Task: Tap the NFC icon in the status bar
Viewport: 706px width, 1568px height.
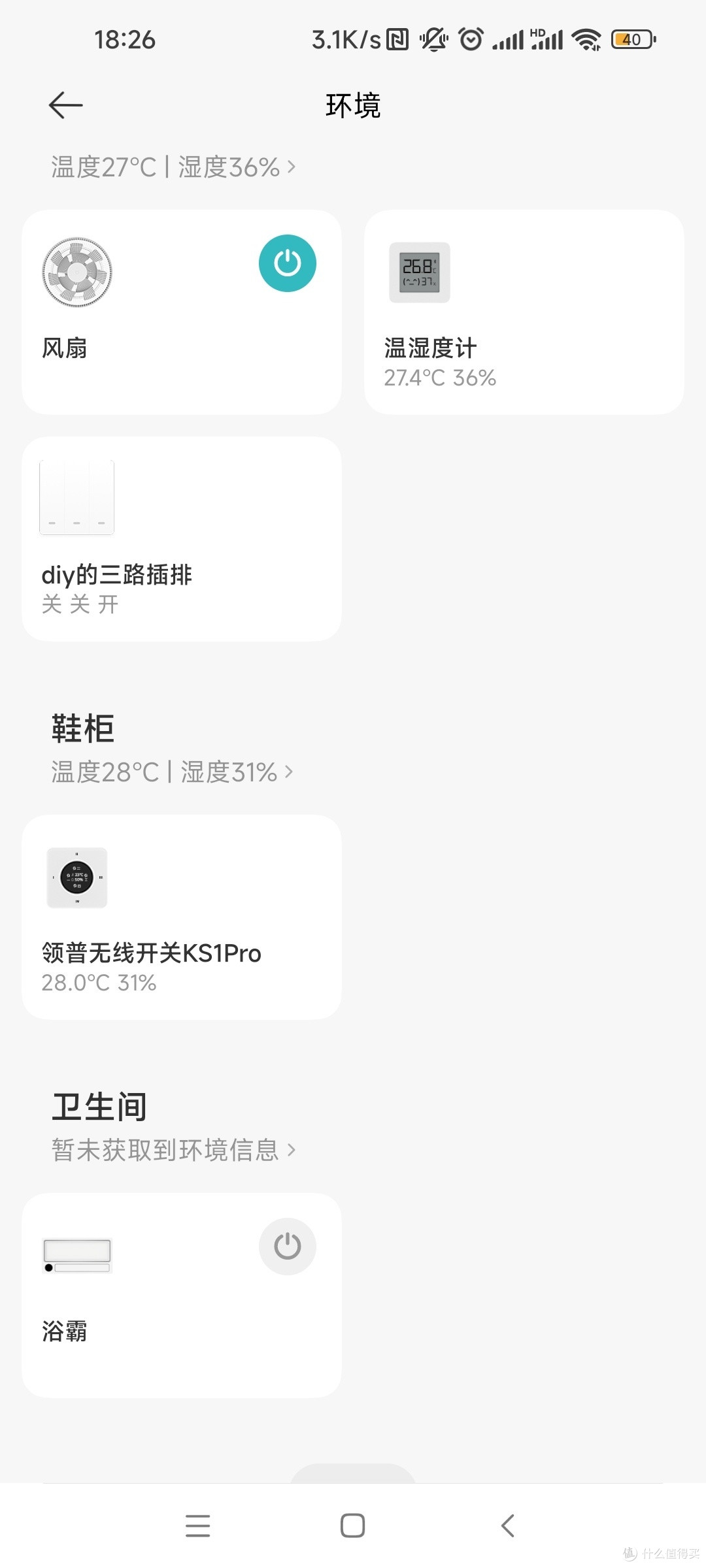Action: pyautogui.click(x=397, y=38)
